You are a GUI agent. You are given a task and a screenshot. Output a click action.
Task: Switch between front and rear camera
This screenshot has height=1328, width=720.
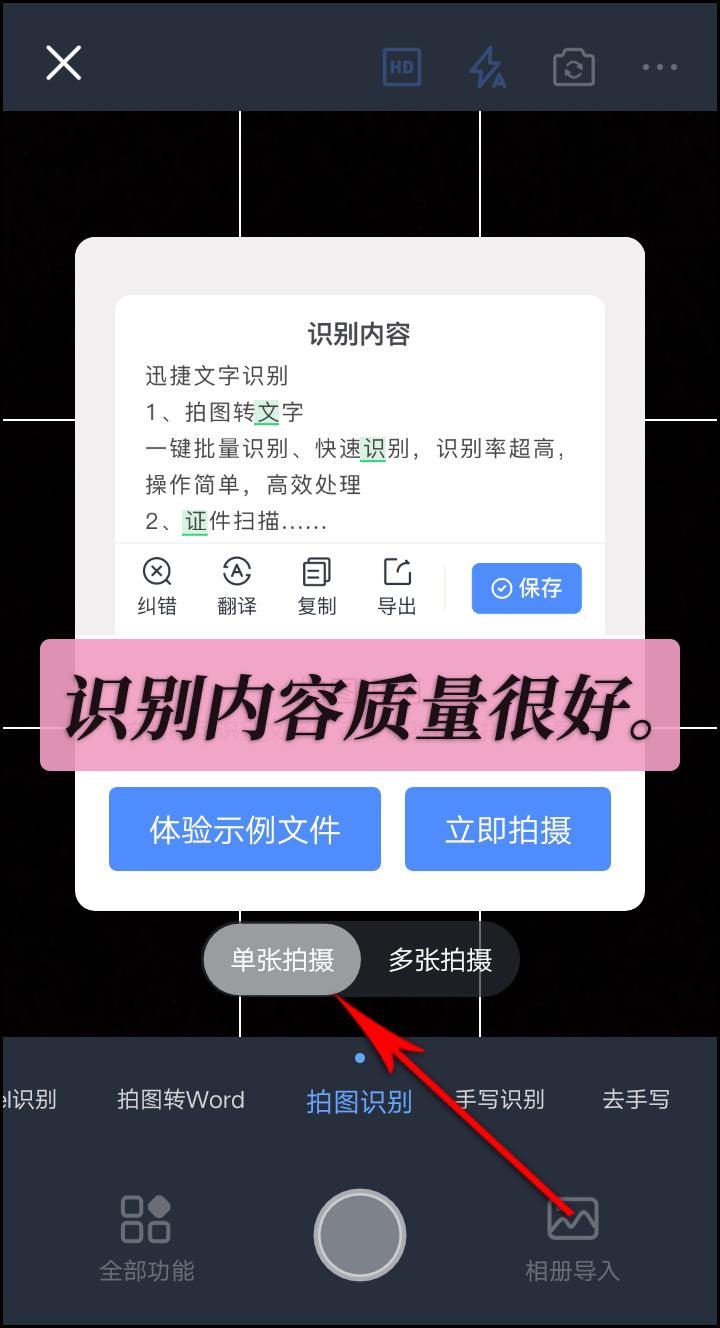pyautogui.click(x=574, y=66)
